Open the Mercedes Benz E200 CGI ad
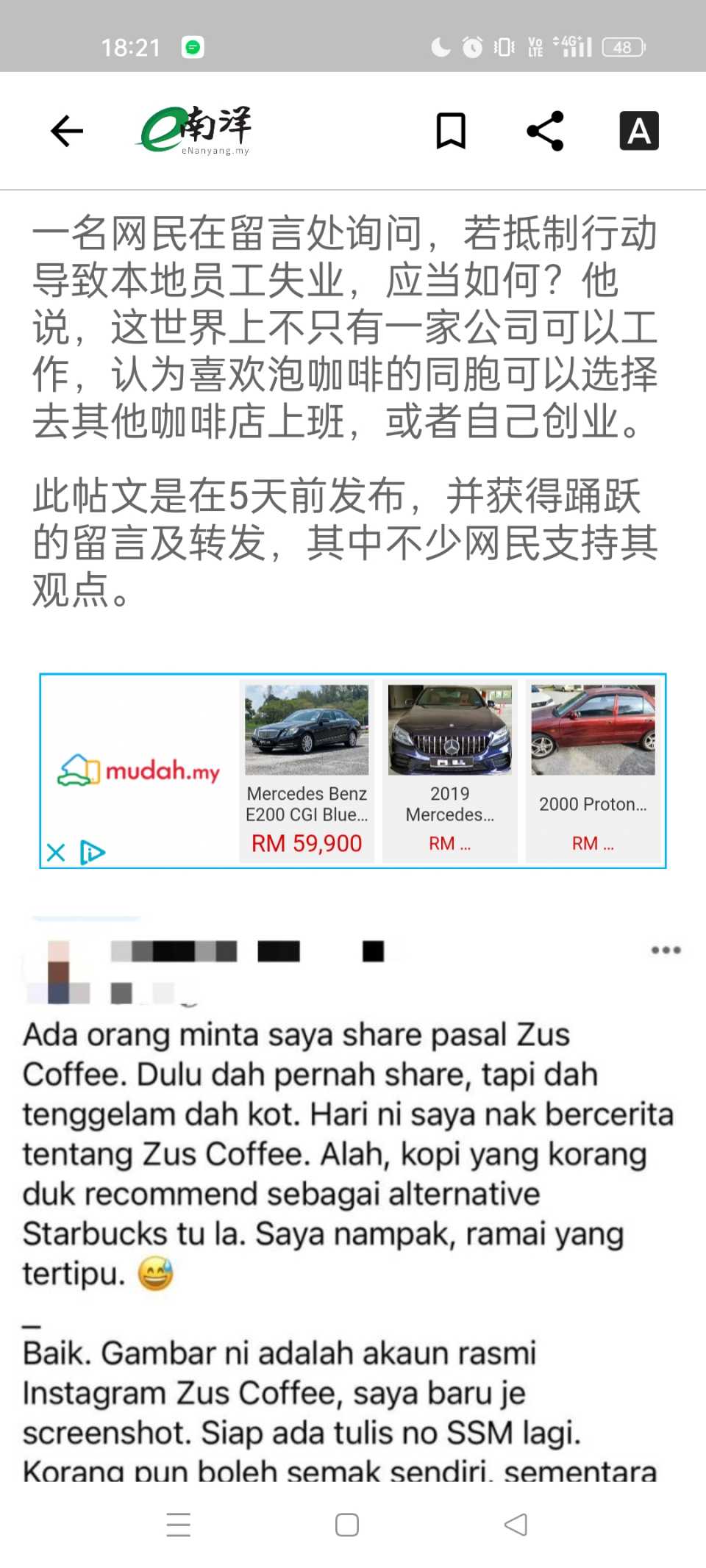Image resolution: width=706 pixels, height=1568 pixels. coord(307,770)
